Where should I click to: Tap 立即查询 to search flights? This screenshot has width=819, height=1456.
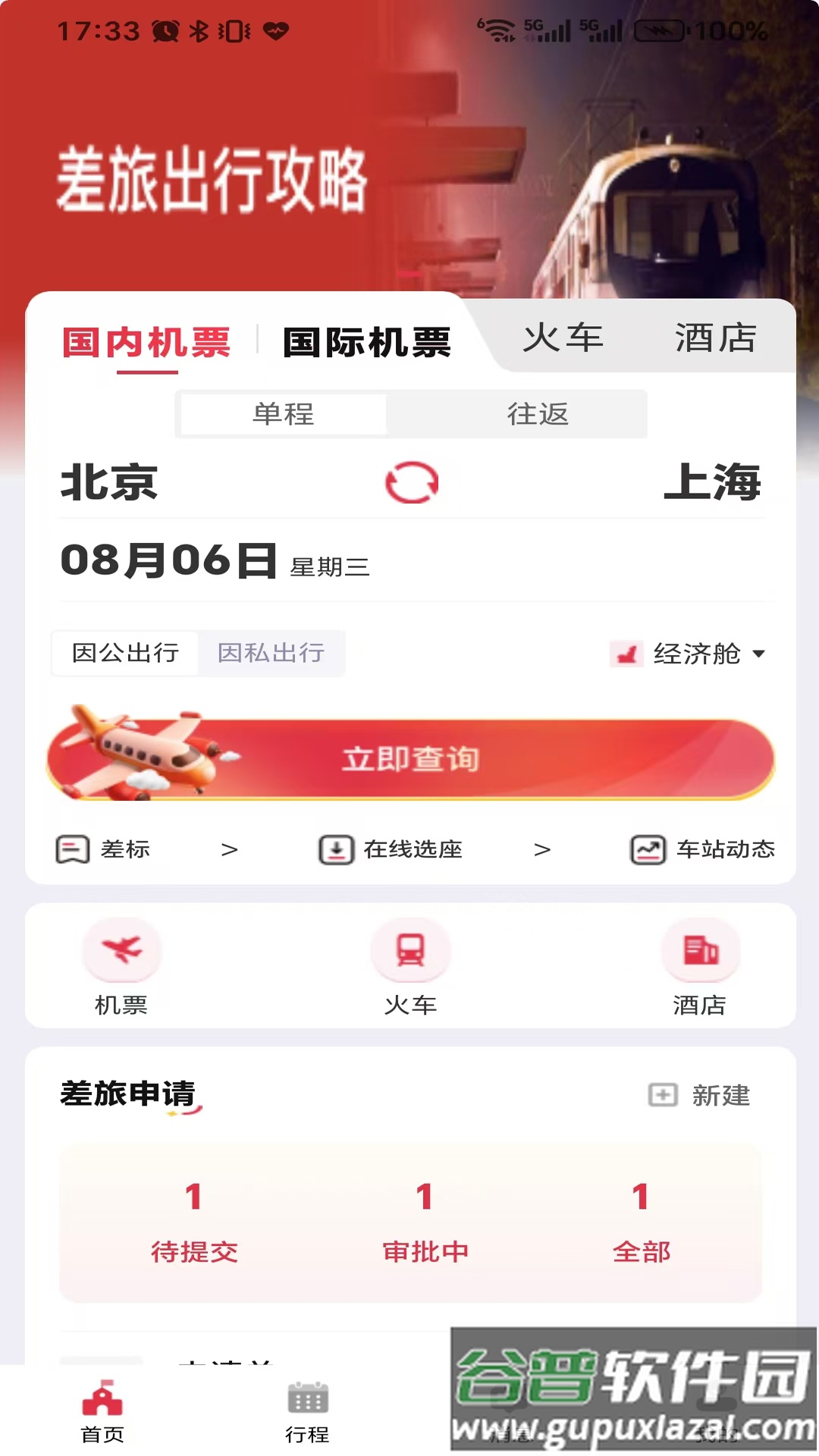point(410,759)
